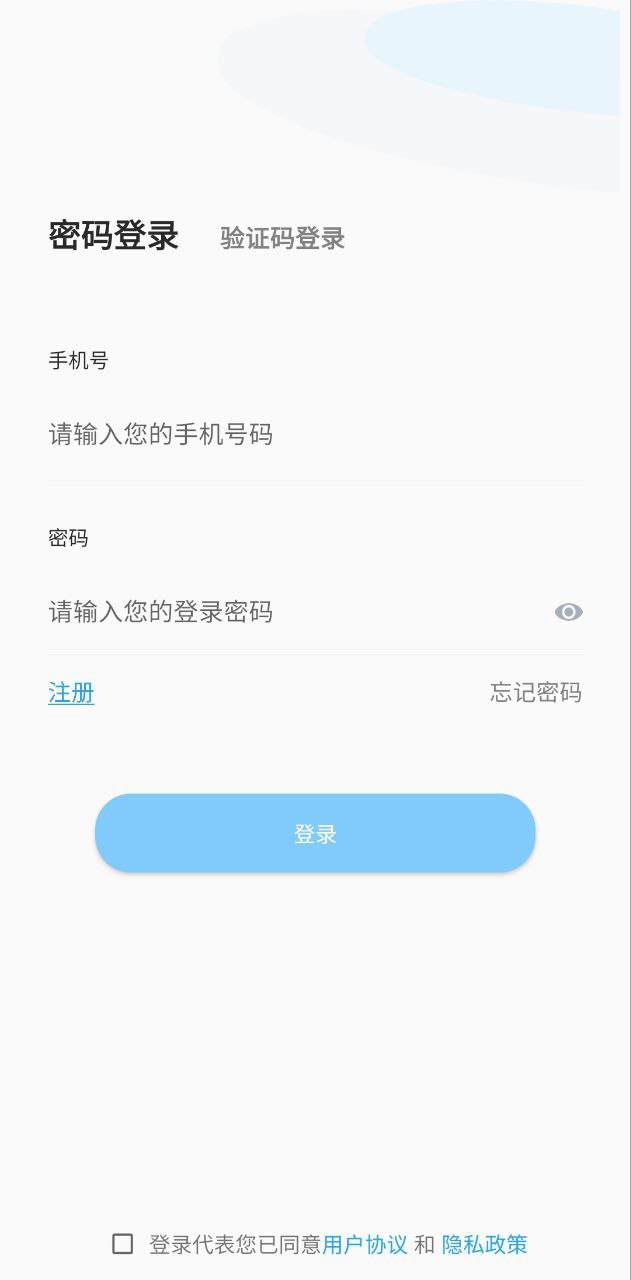Open the 用户协议 link
This screenshot has width=631, height=1280.
(365, 1244)
